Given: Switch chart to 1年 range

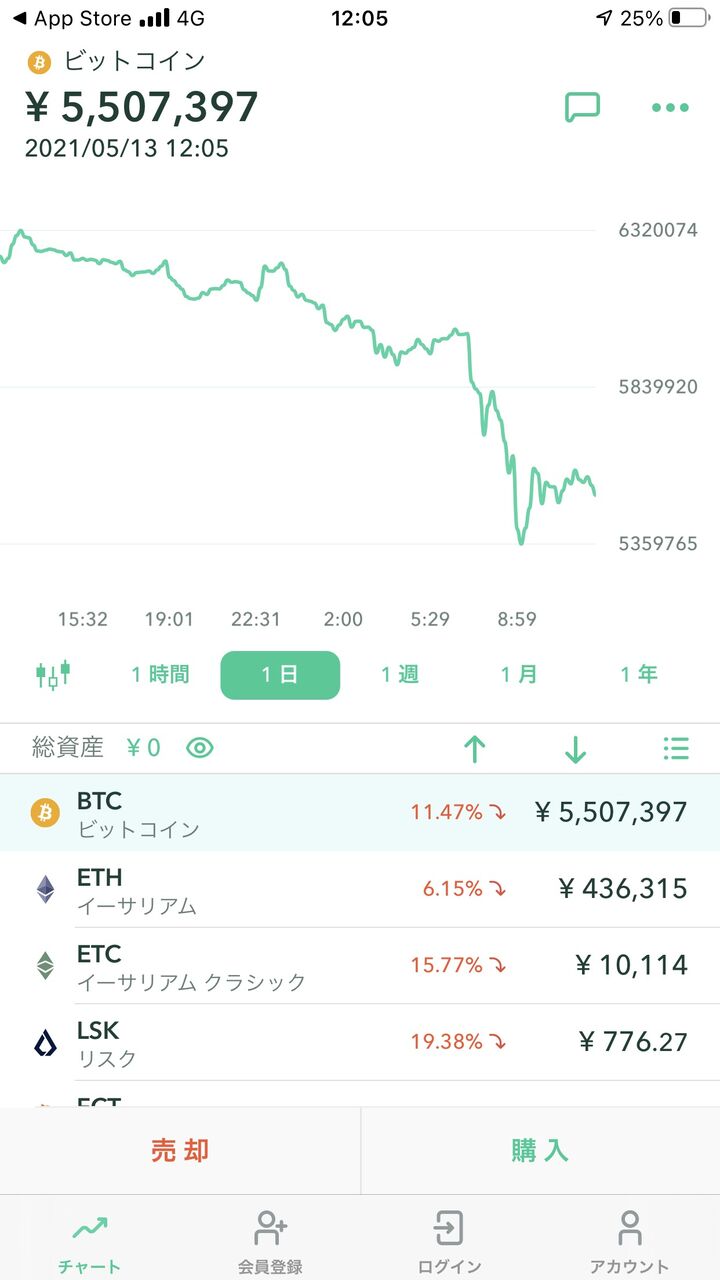Looking at the screenshot, I should point(639,675).
